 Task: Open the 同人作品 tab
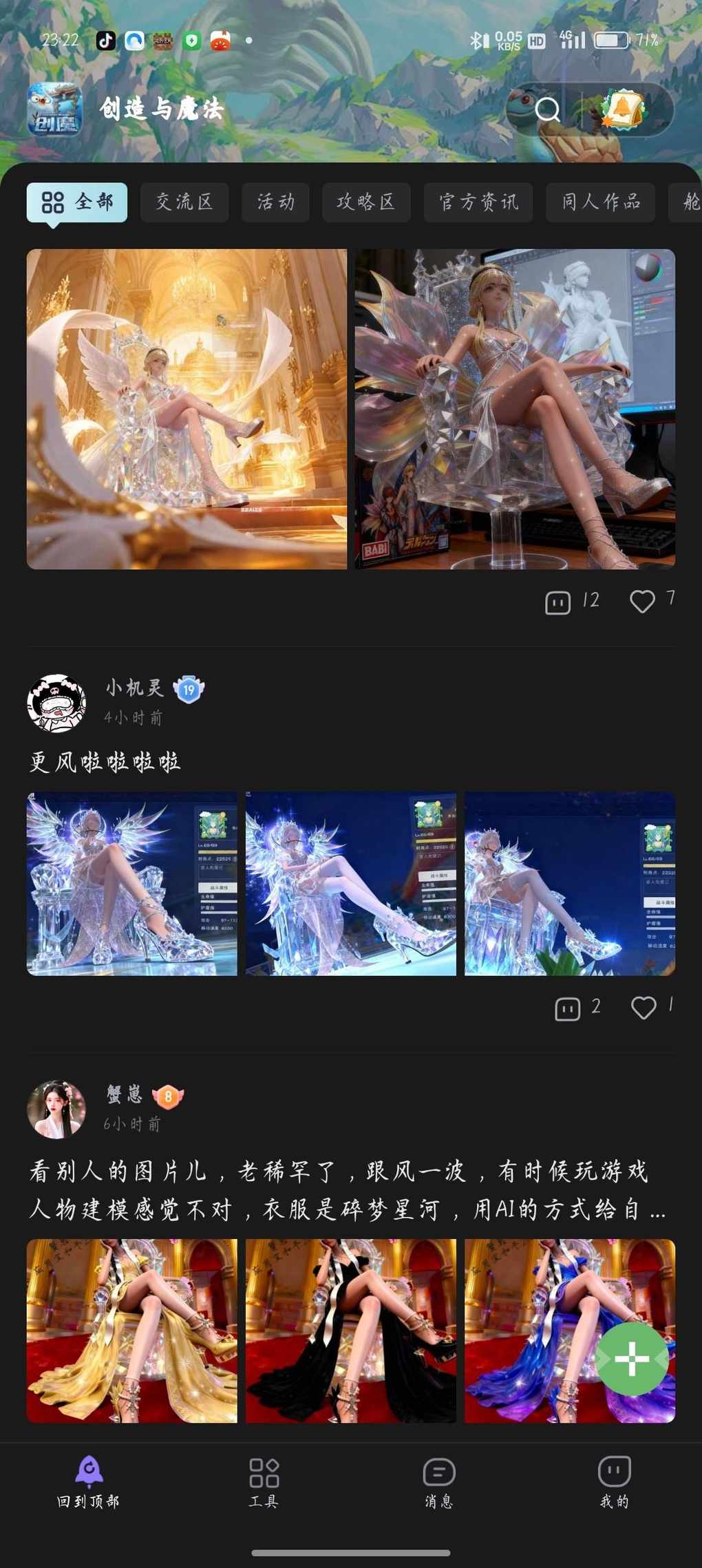point(600,202)
